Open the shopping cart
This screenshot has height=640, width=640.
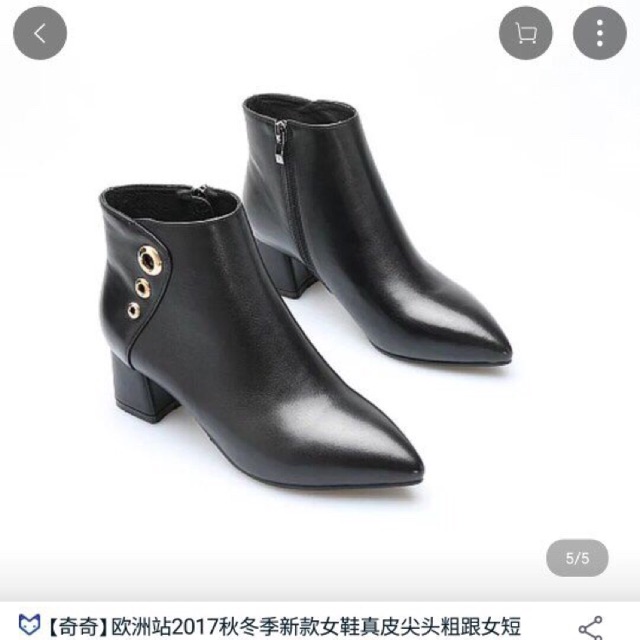525,33
